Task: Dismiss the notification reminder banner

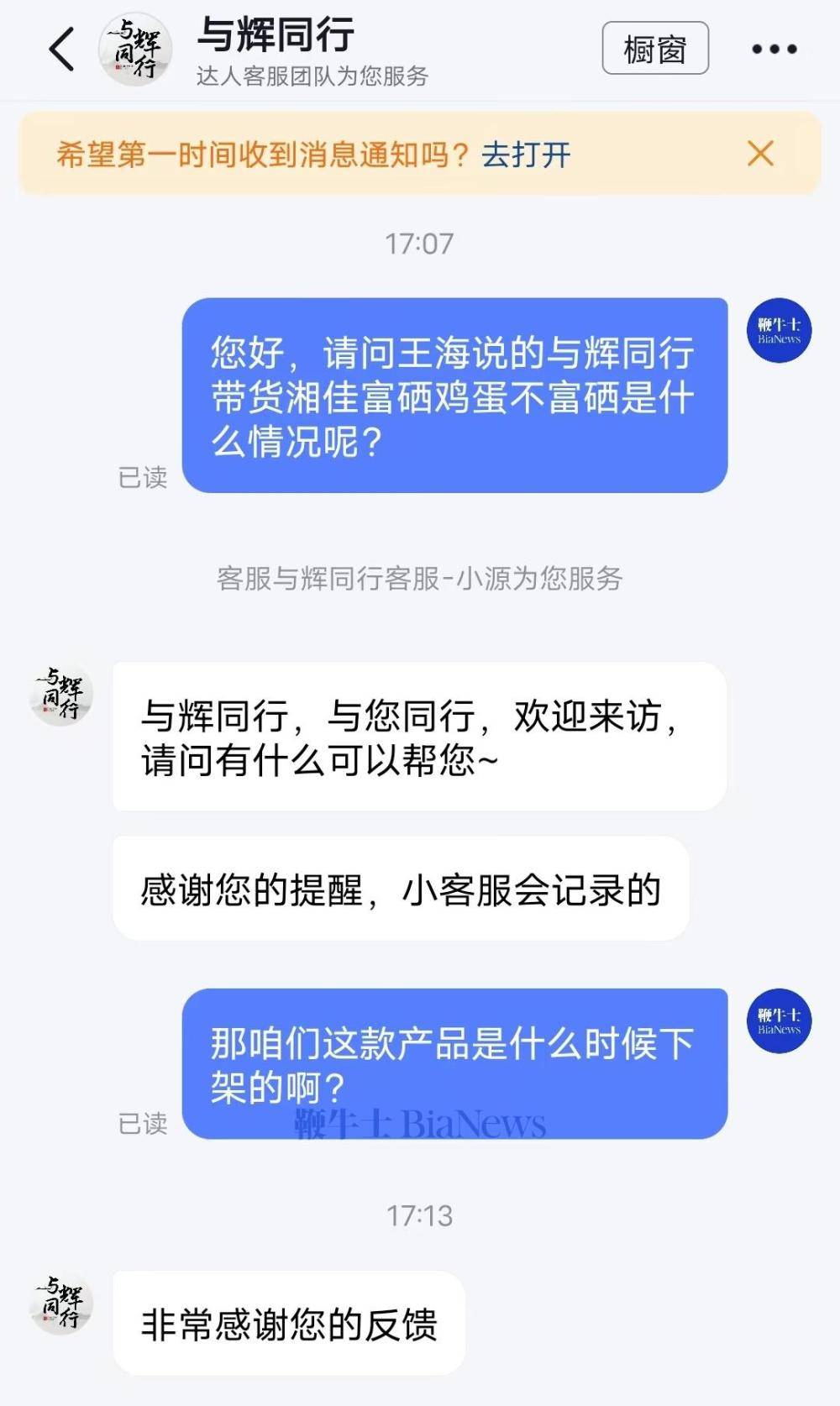Action: [x=760, y=154]
